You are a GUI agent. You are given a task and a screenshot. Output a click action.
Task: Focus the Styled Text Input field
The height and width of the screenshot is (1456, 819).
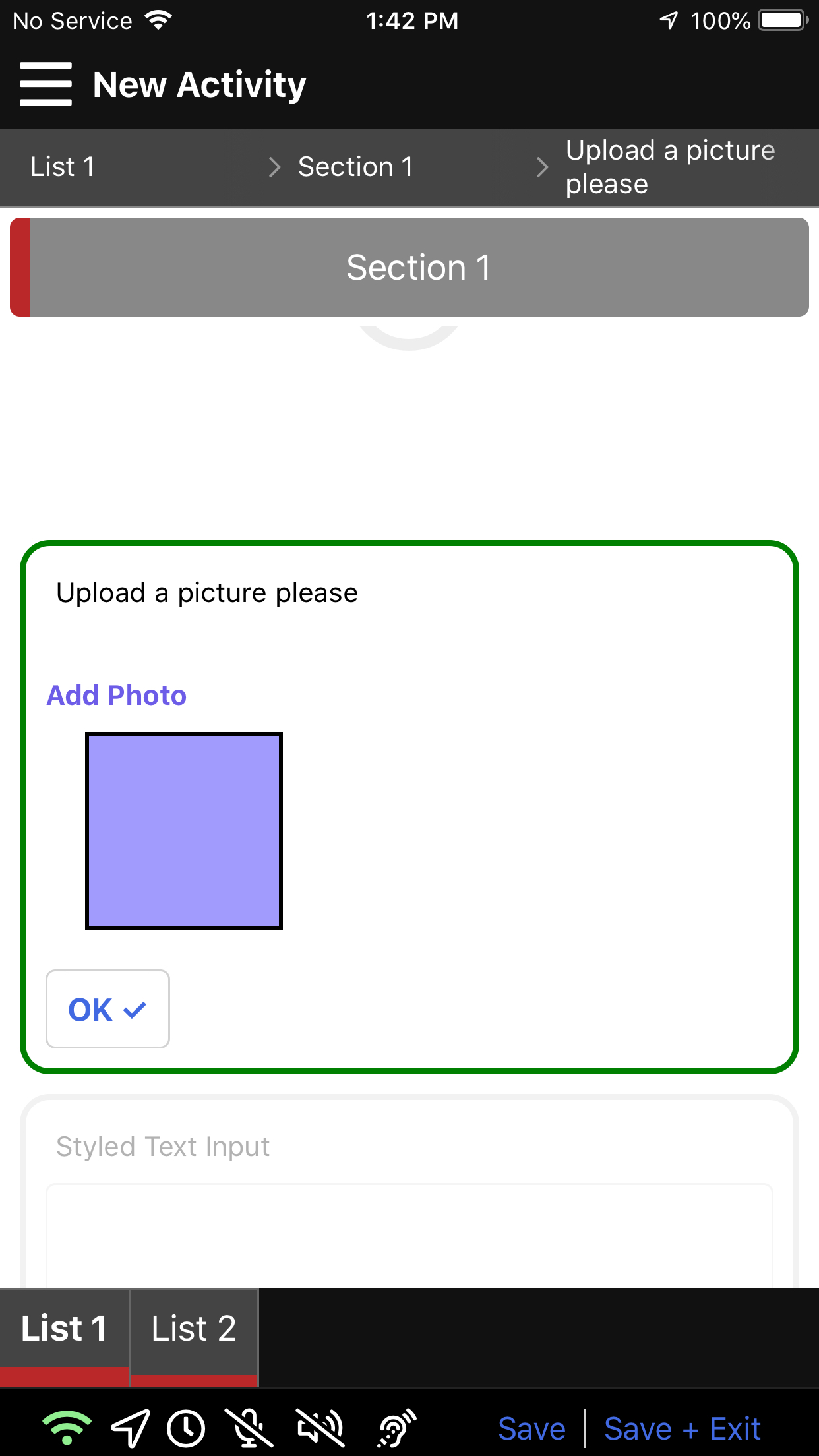(409, 1233)
